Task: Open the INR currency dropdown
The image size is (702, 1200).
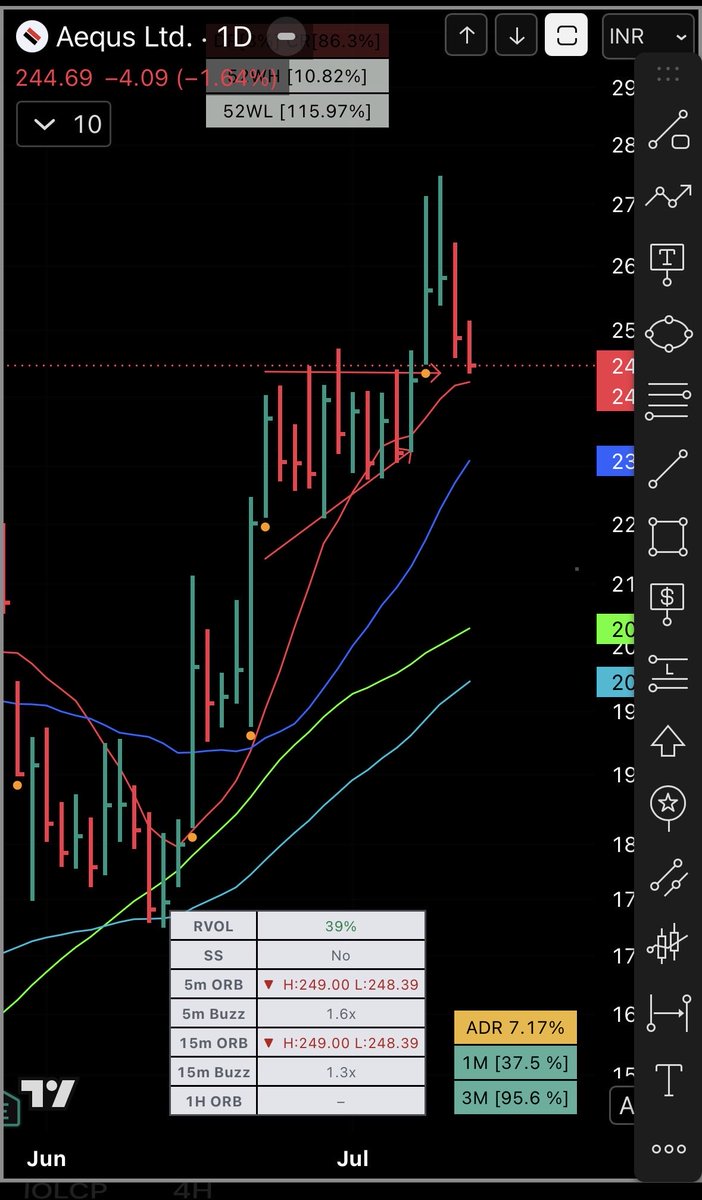Action: coord(648,36)
